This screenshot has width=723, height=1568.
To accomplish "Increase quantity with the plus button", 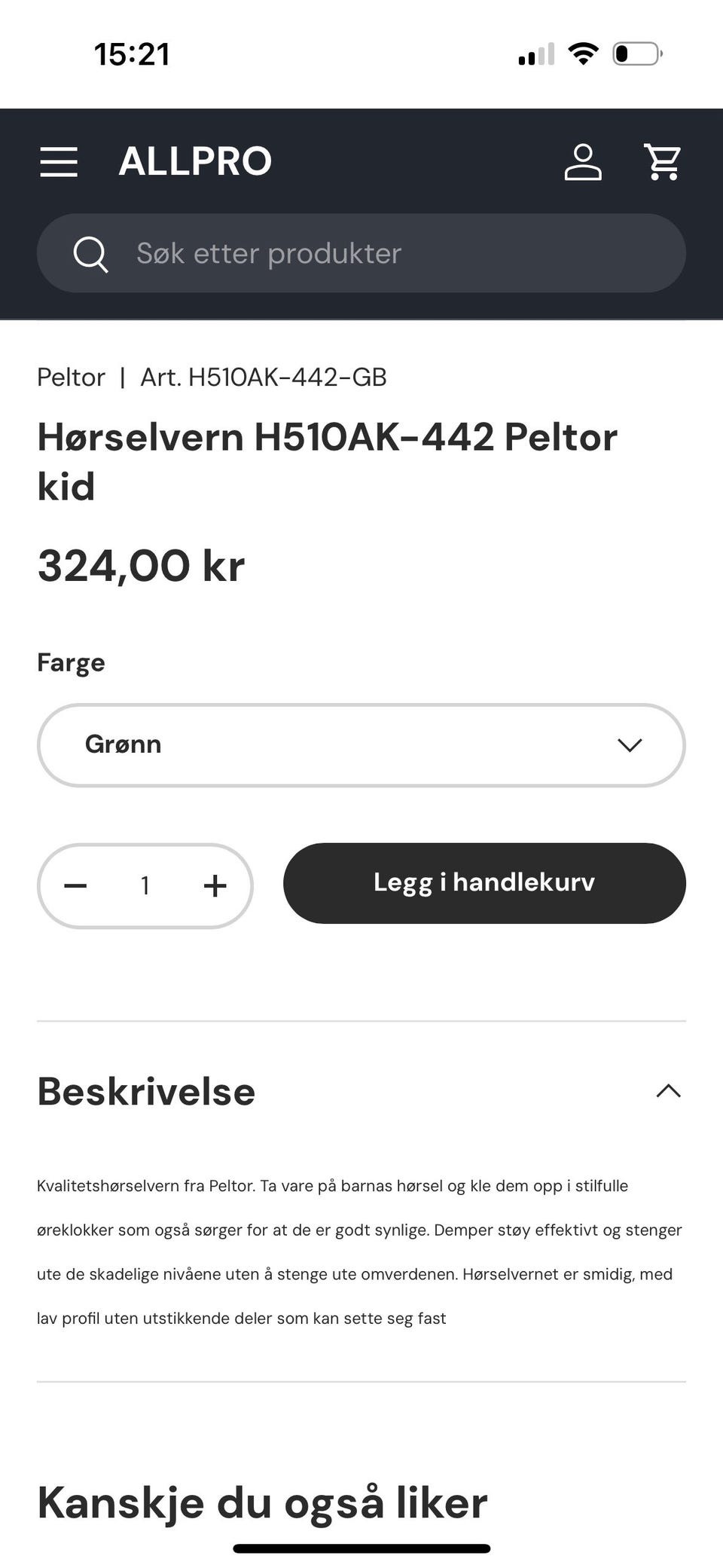I will point(215,885).
